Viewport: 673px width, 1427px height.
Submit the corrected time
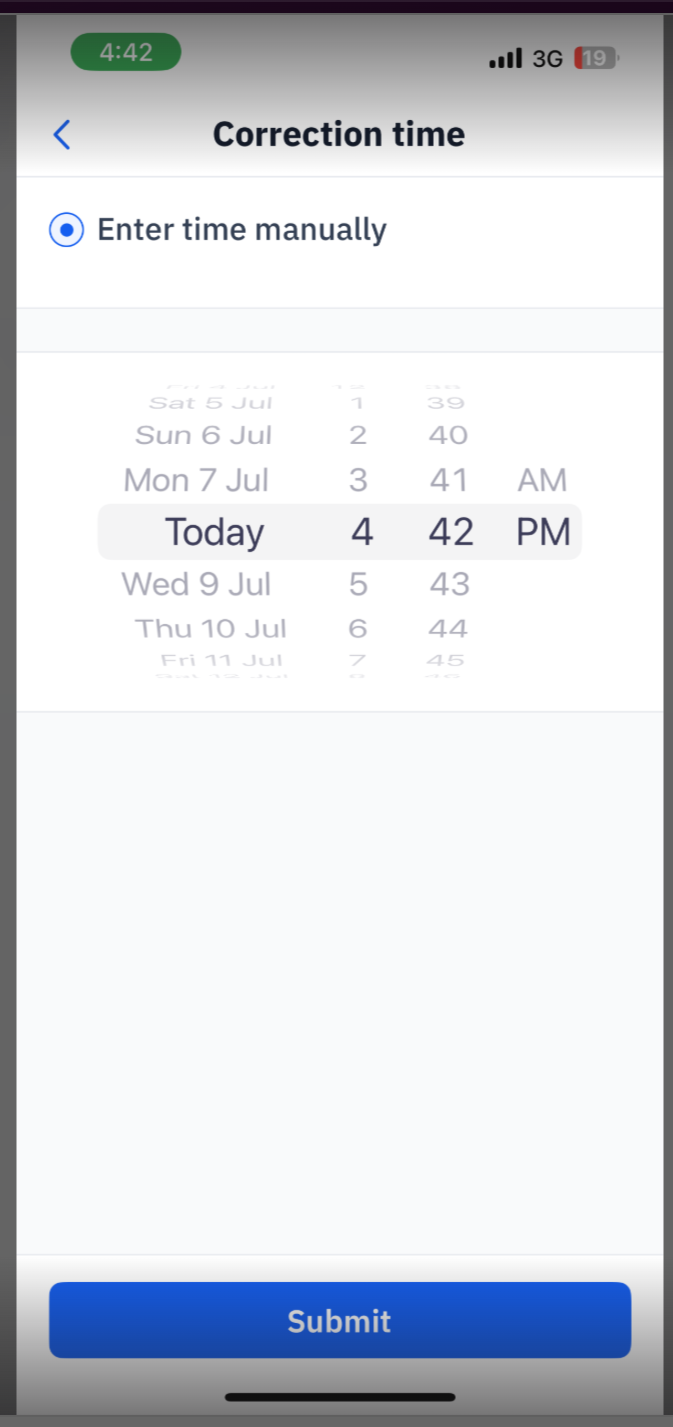[x=340, y=1320]
